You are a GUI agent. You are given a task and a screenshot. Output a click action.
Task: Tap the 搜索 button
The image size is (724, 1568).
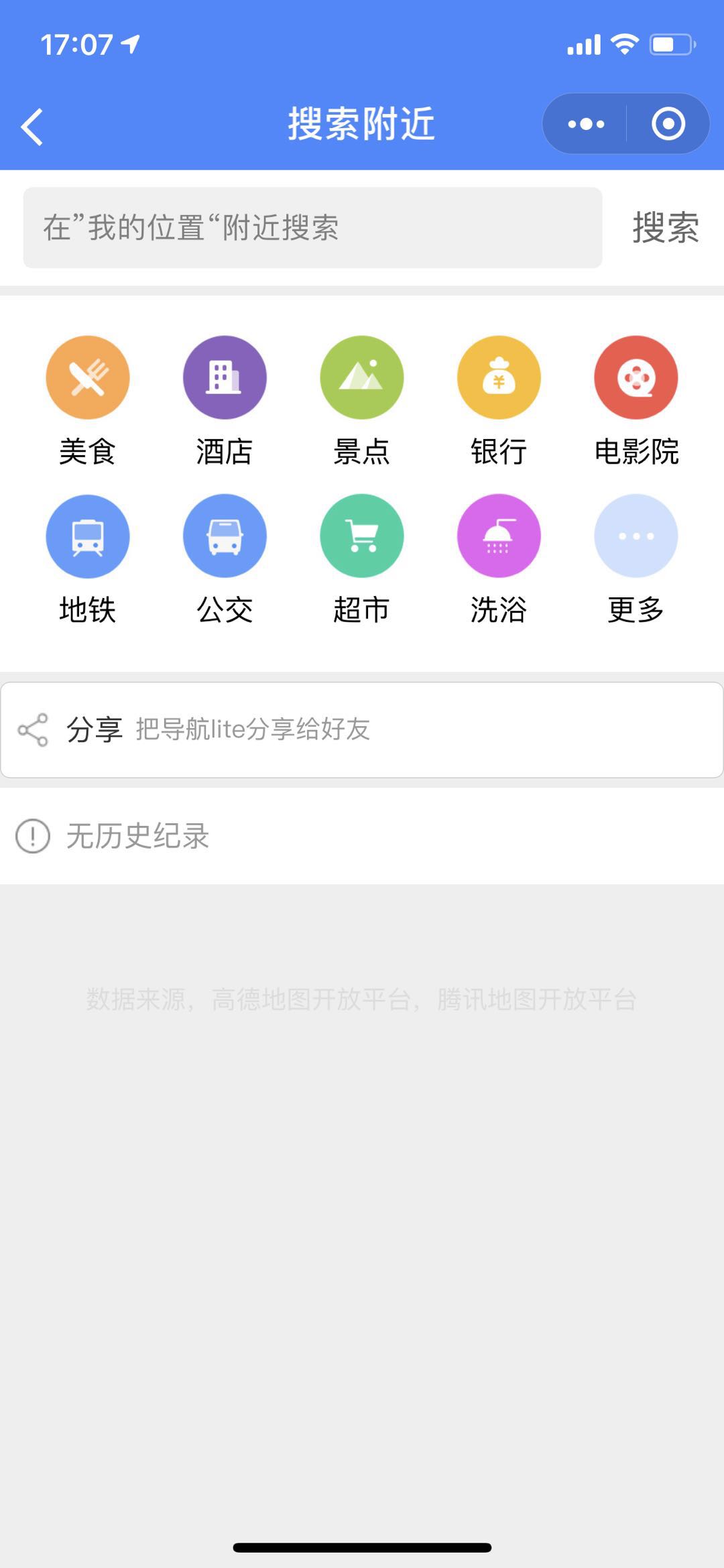[x=665, y=228]
